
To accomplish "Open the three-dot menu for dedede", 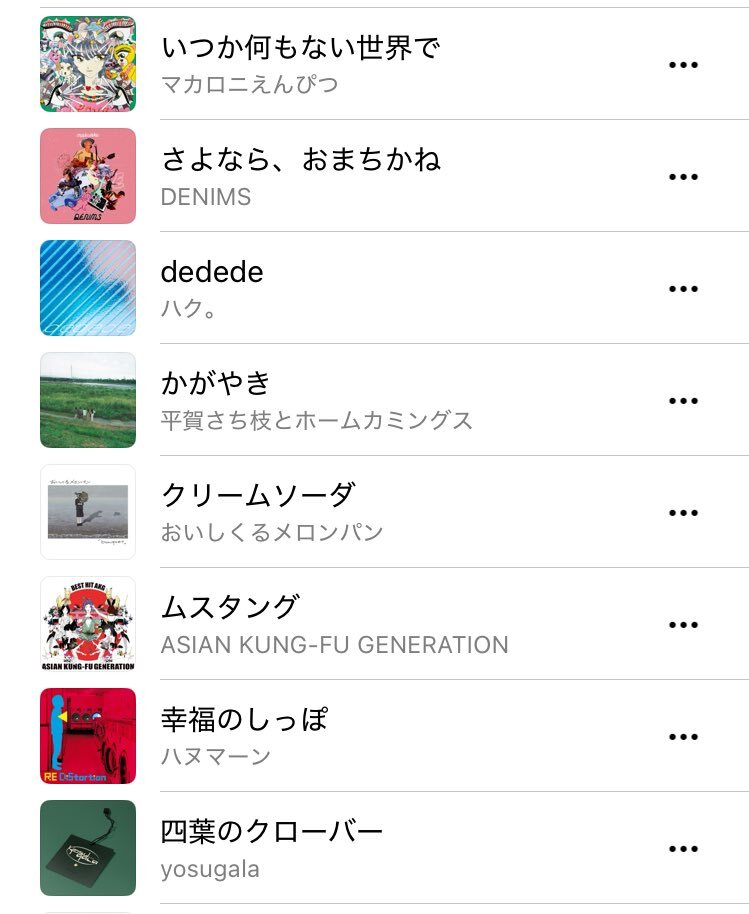I will pos(682,288).
